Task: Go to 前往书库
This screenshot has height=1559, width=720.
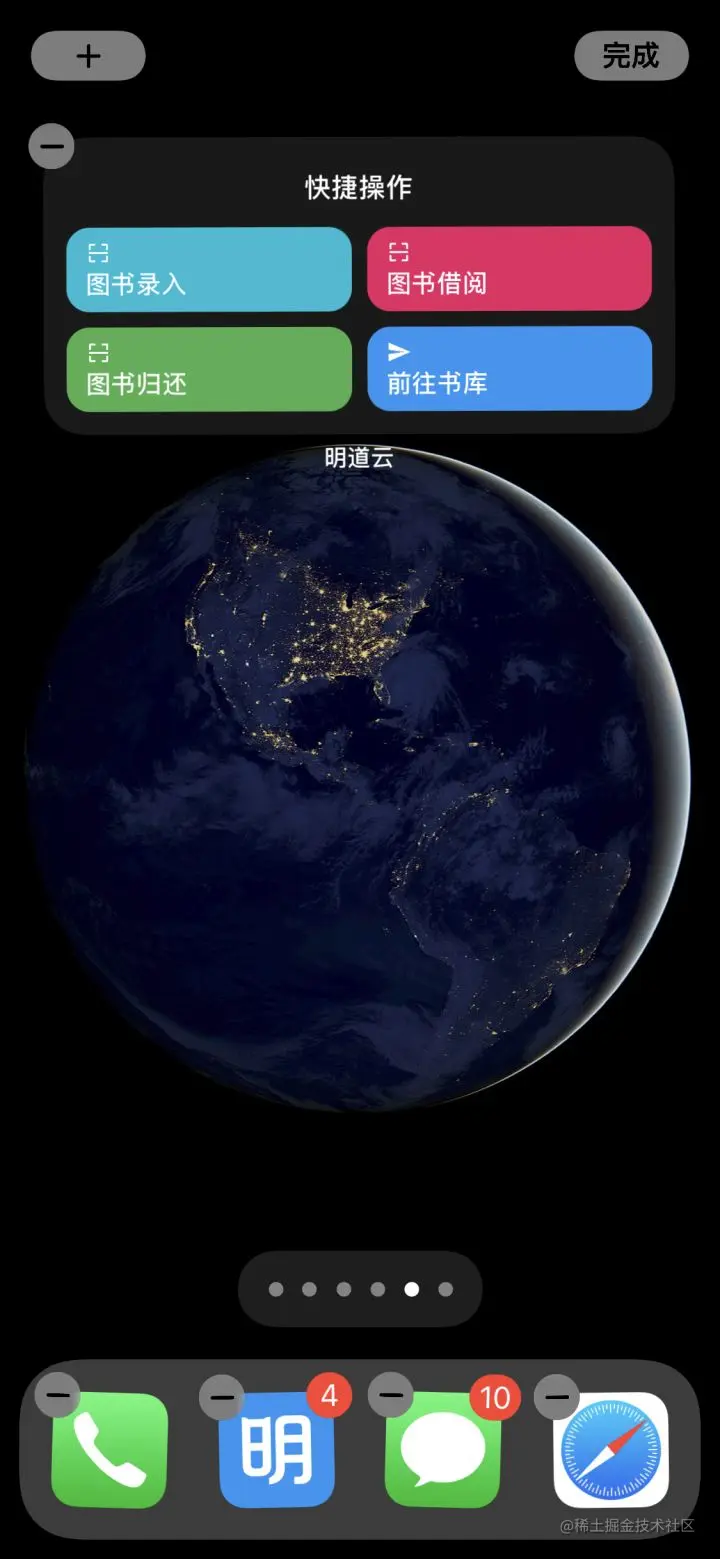Action: [x=509, y=369]
